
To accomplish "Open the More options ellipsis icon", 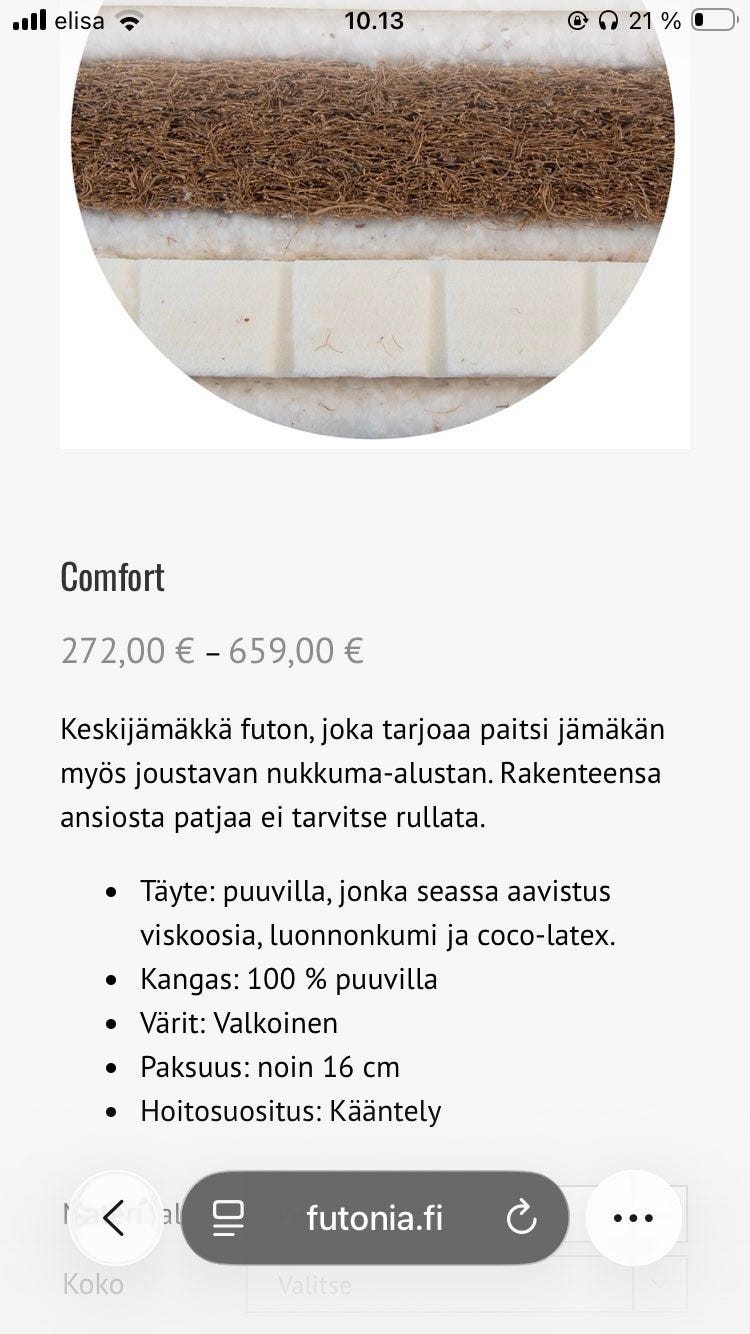I will click(634, 1217).
